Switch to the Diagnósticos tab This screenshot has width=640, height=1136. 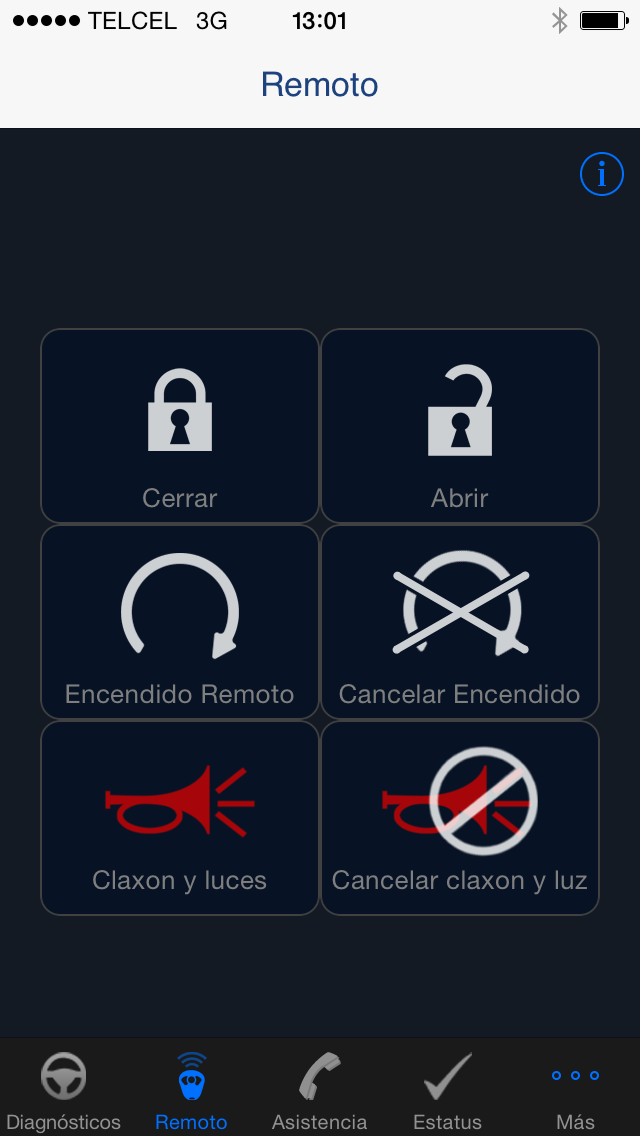pos(63,1090)
